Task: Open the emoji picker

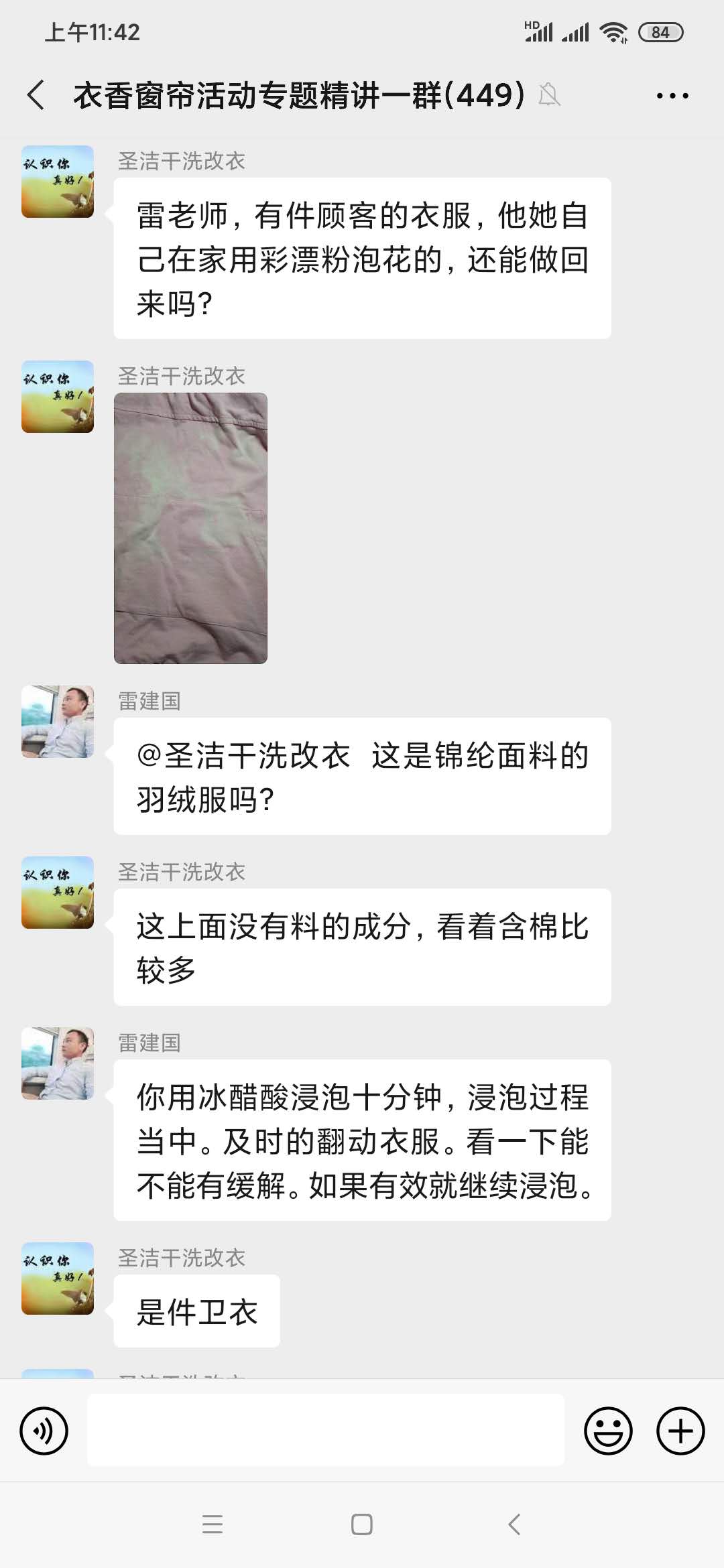Action: 608,1431
